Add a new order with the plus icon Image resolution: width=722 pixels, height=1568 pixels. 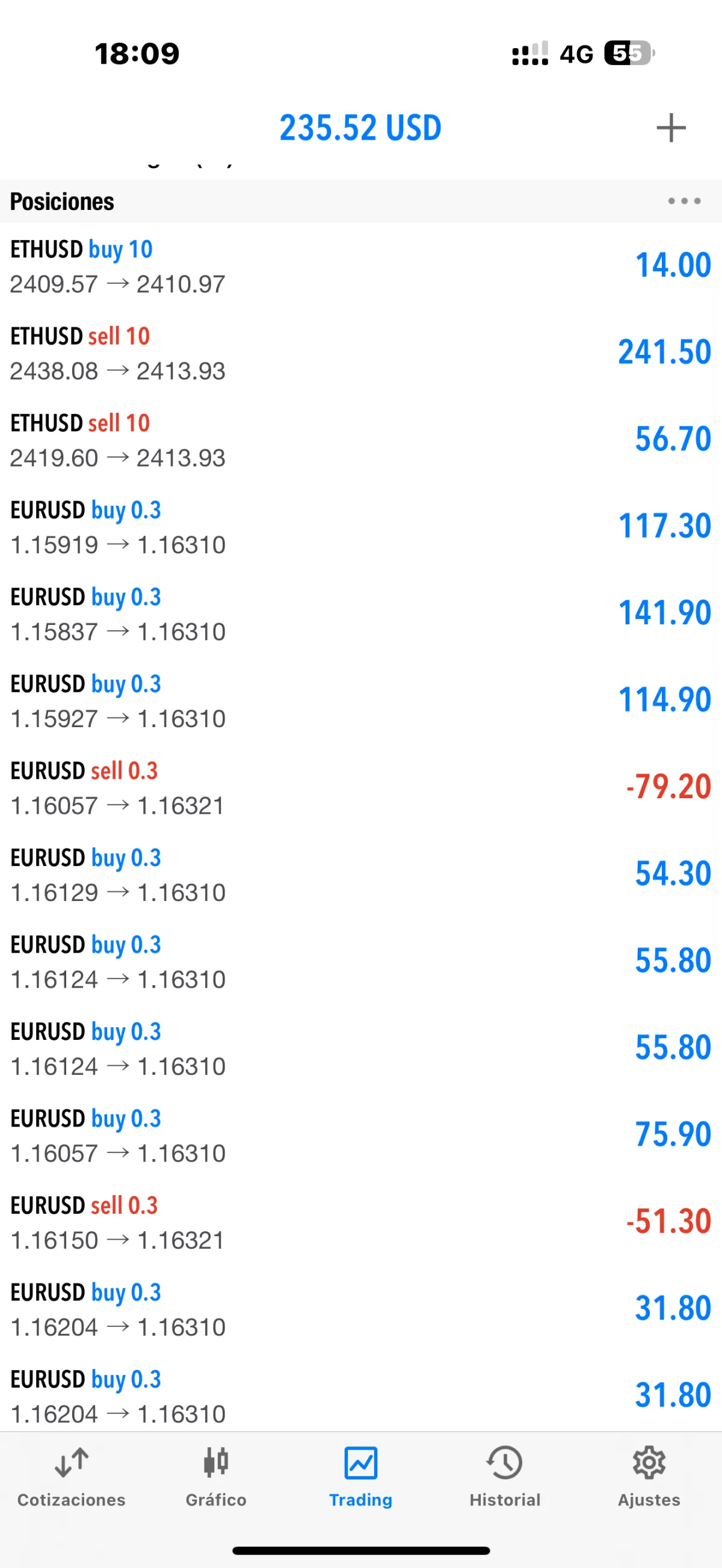(x=671, y=128)
